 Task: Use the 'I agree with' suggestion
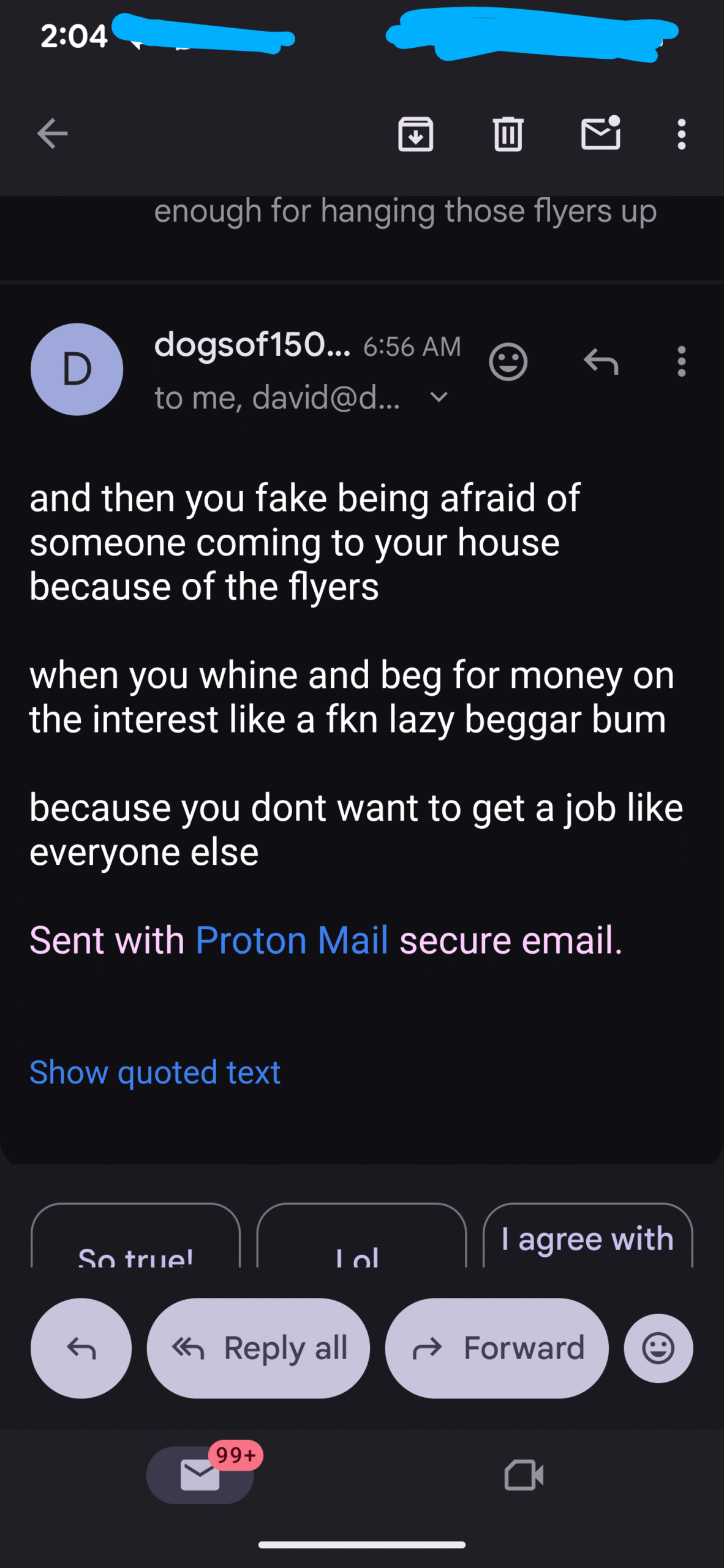click(x=587, y=1237)
